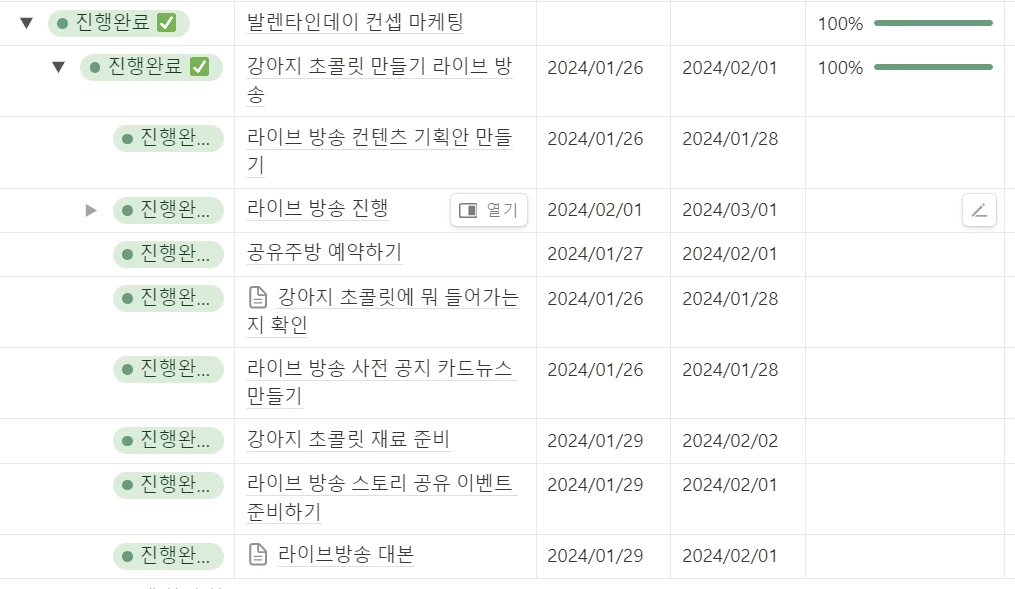Screen dimensions: 1015x589
Task: Change status tag of 공유주방 예약하기
Action: (x=167, y=254)
